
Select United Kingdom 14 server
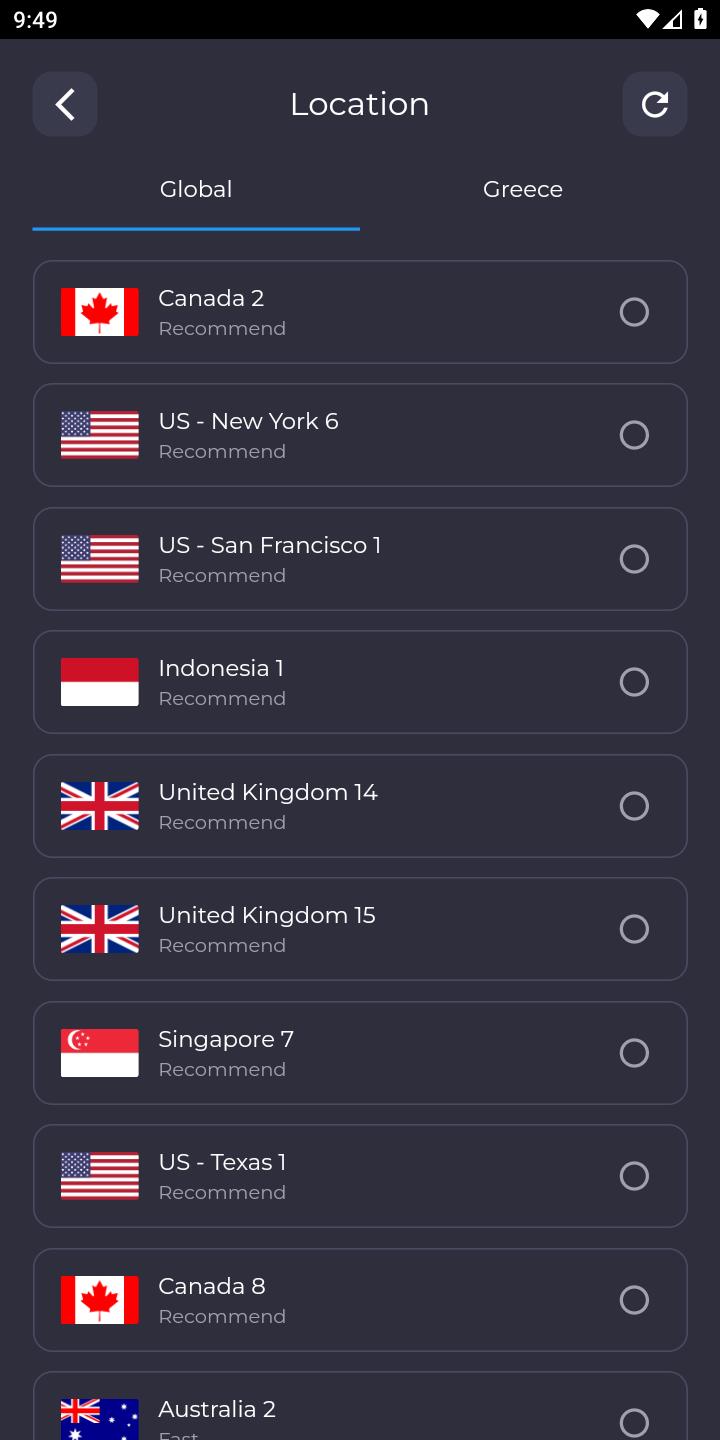coord(360,806)
